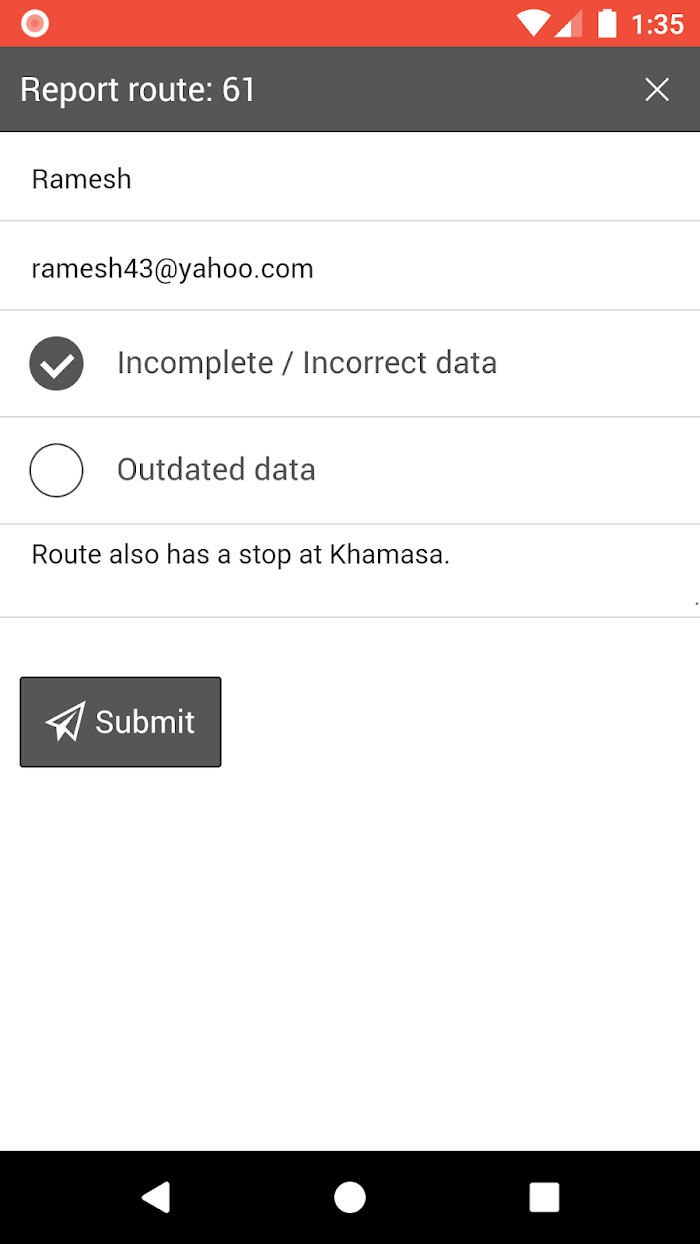
Task: Edit the name field containing Ramesh
Action: pos(350,178)
